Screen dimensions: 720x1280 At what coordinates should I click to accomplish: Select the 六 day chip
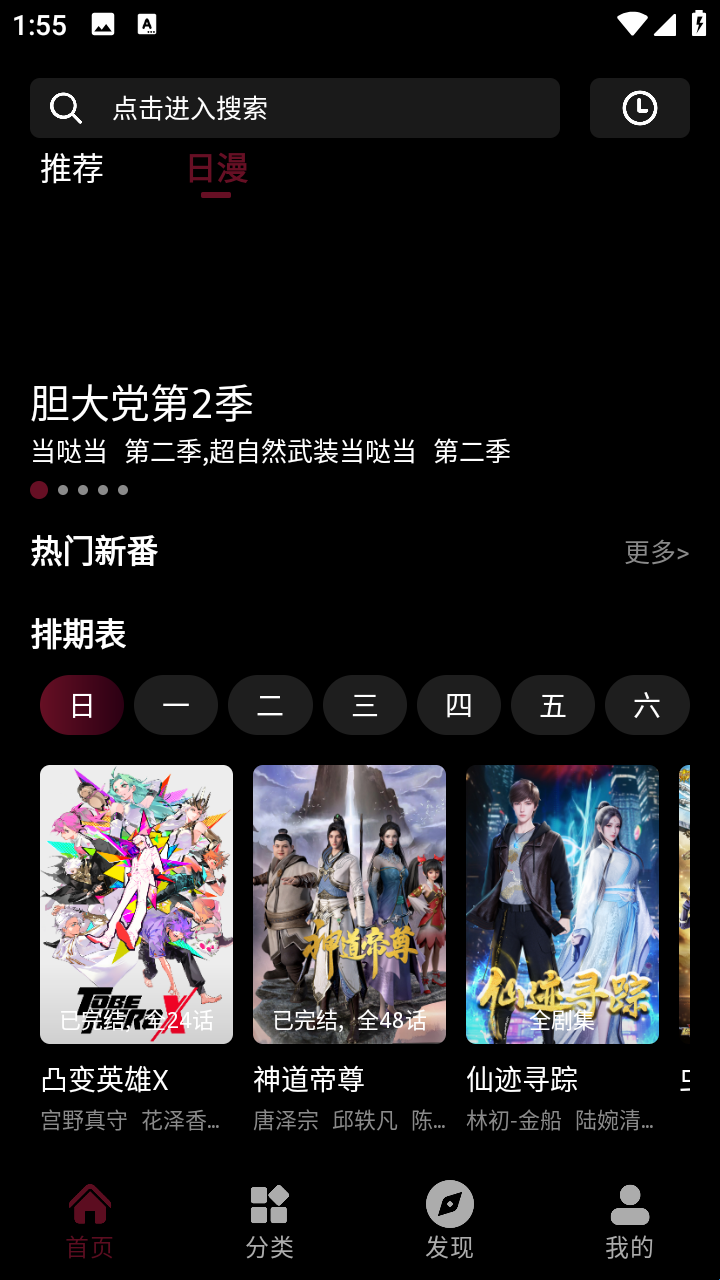click(x=646, y=705)
